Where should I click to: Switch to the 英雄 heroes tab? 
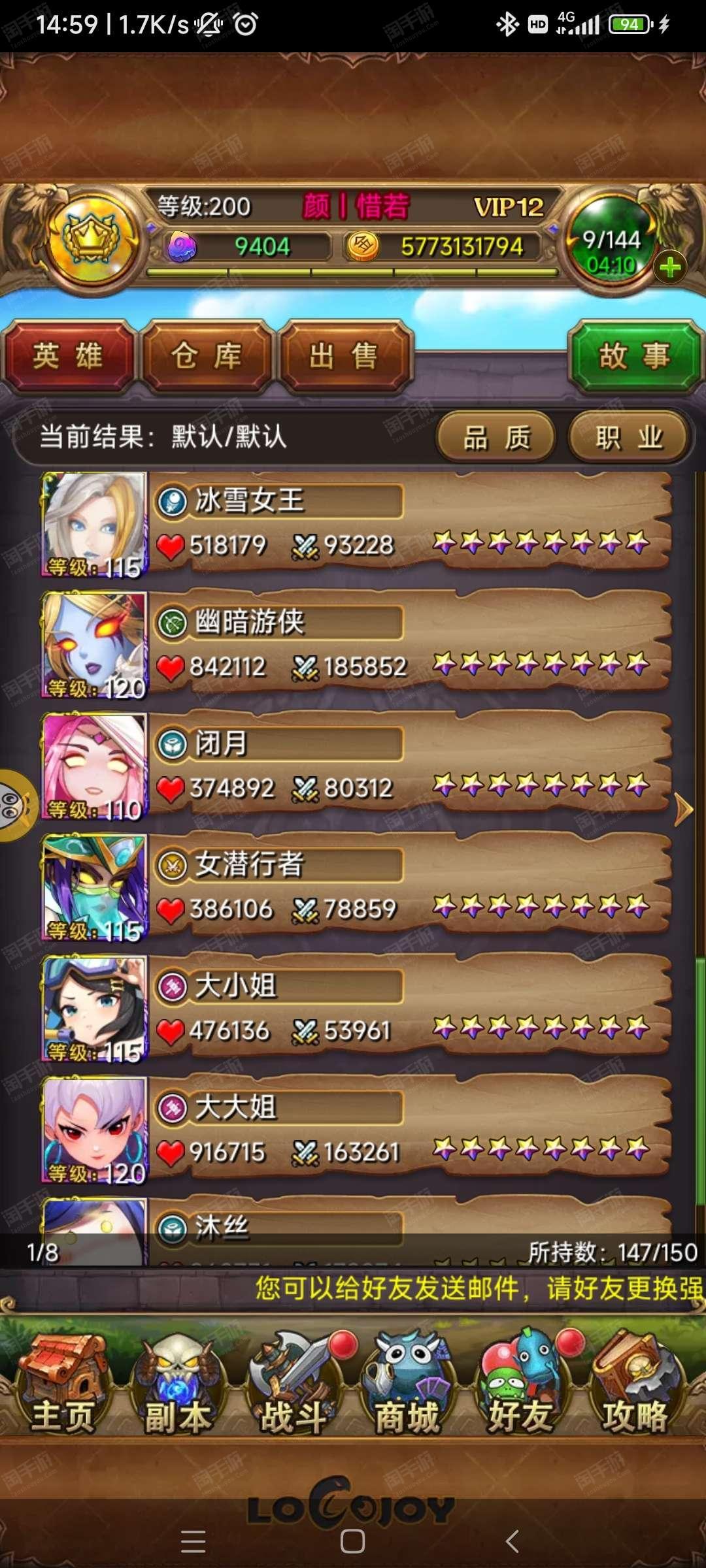[x=68, y=357]
